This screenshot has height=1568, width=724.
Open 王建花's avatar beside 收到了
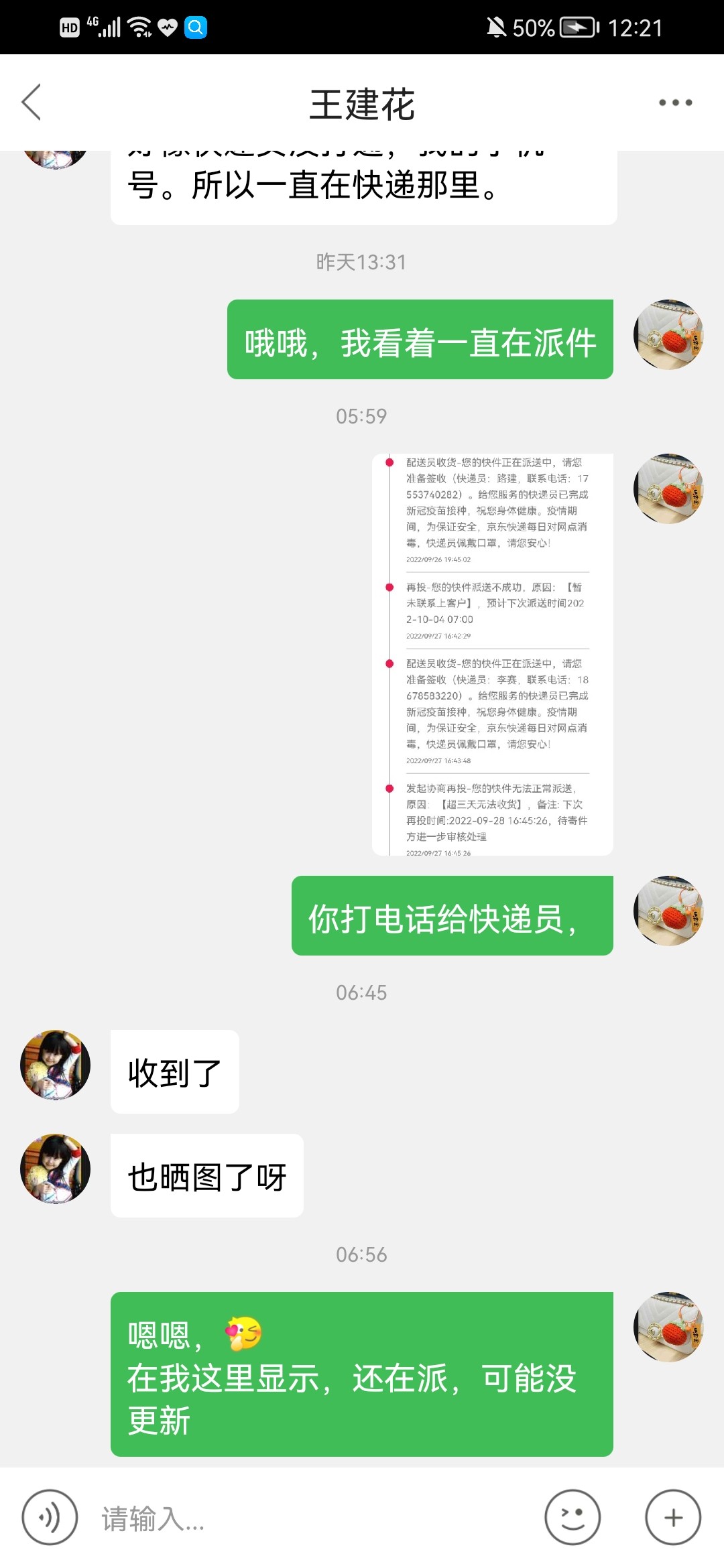coord(56,1065)
